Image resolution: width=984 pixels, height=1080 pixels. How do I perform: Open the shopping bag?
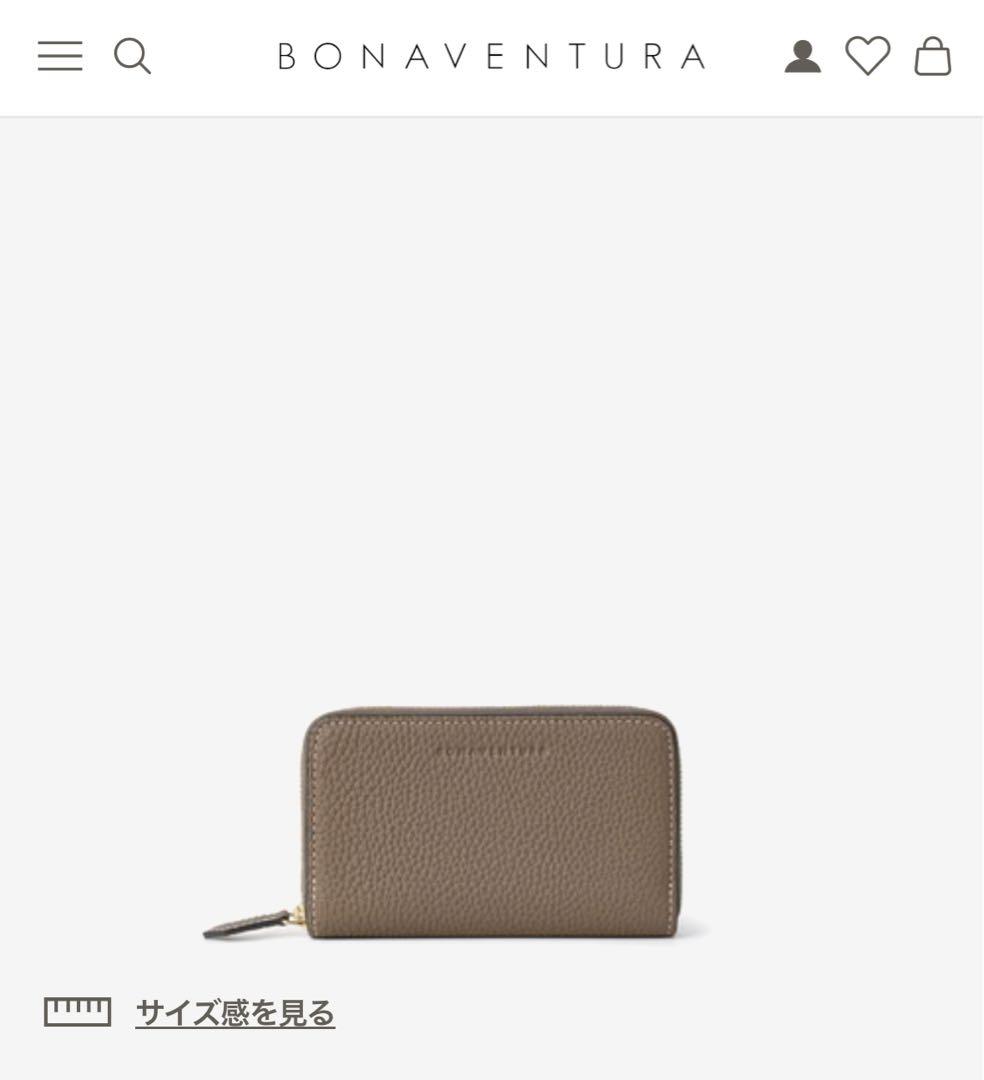932,57
